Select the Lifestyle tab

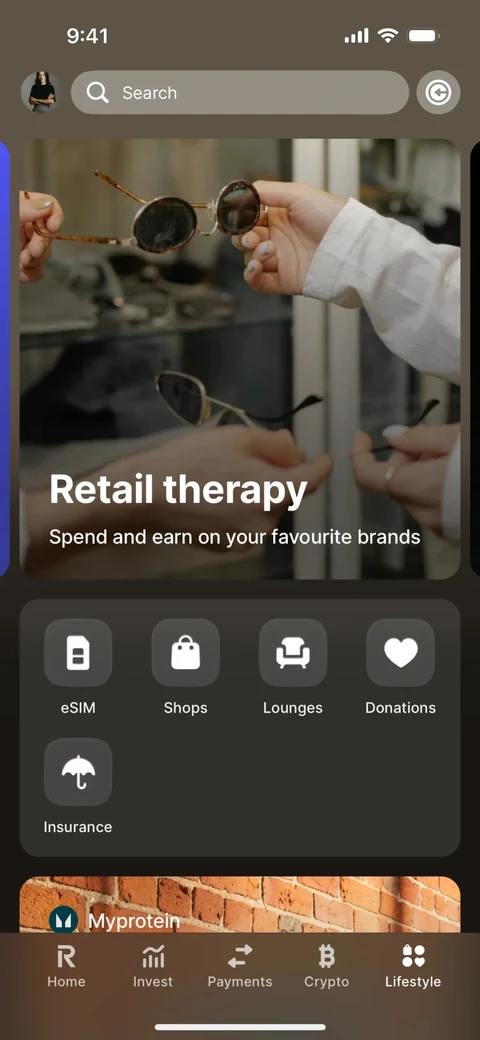[x=413, y=966]
